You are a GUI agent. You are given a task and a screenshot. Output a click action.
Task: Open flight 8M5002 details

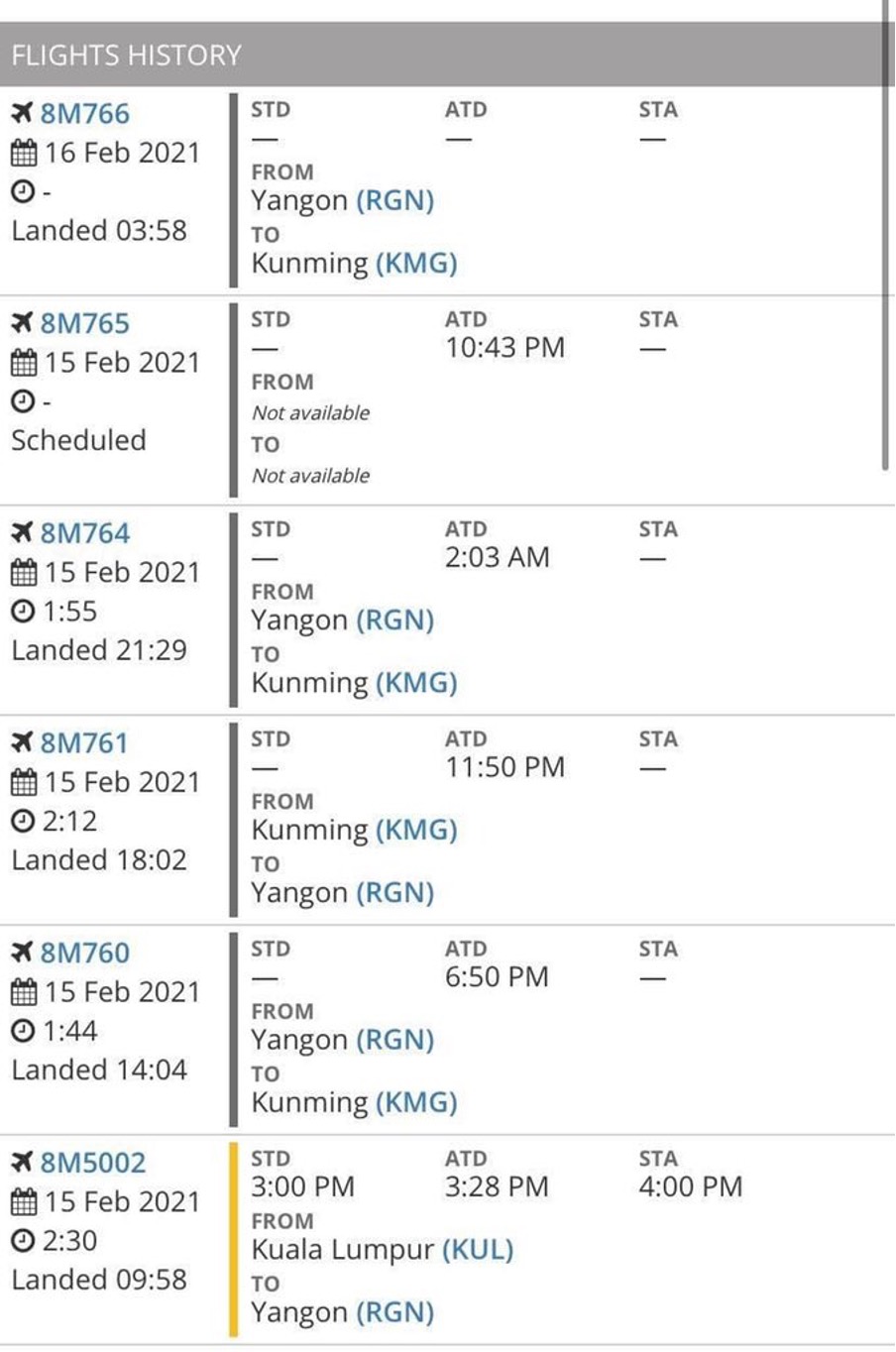tap(92, 1163)
